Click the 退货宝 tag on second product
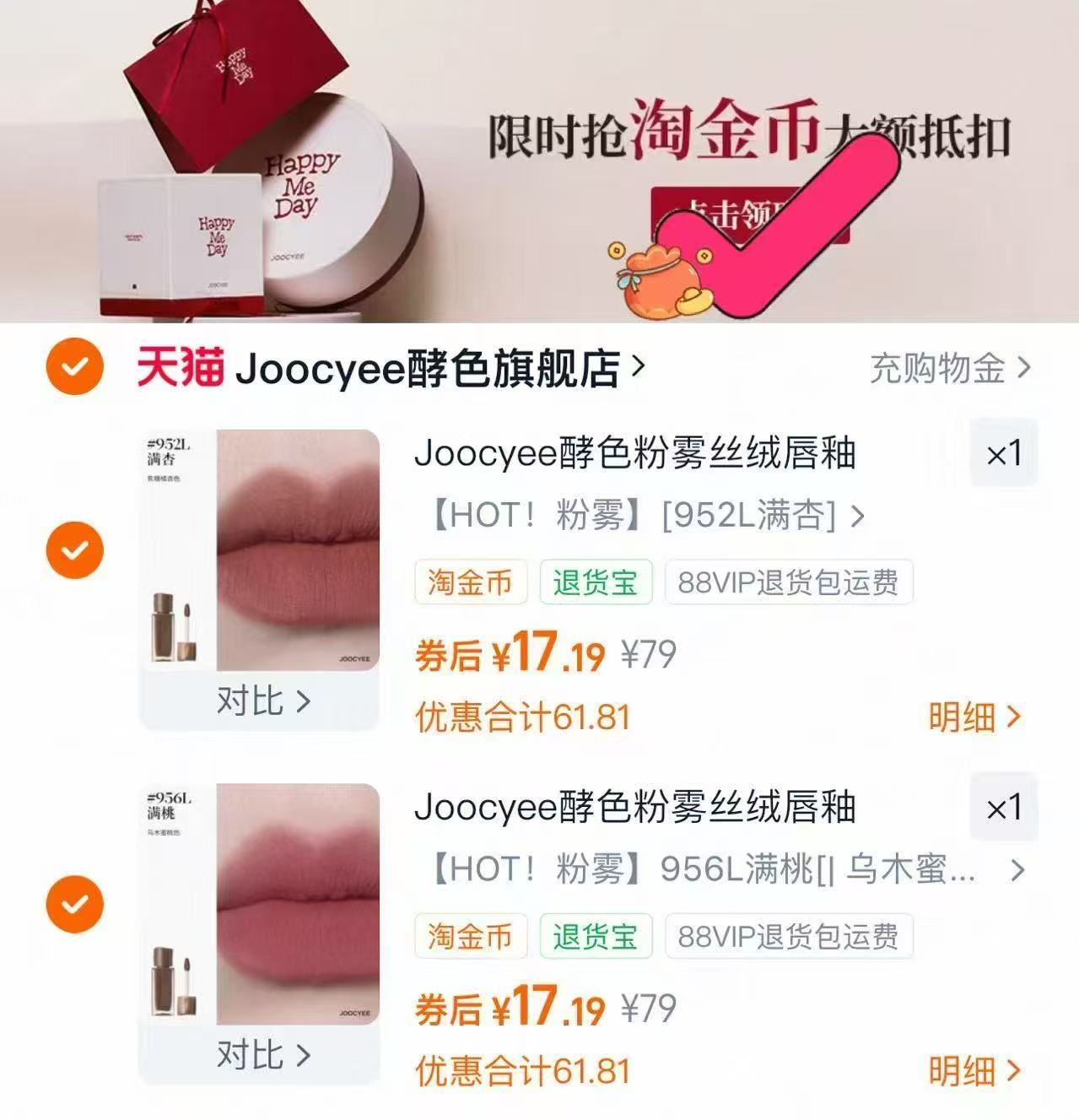The image size is (1079, 1120). (x=596, y=935)
